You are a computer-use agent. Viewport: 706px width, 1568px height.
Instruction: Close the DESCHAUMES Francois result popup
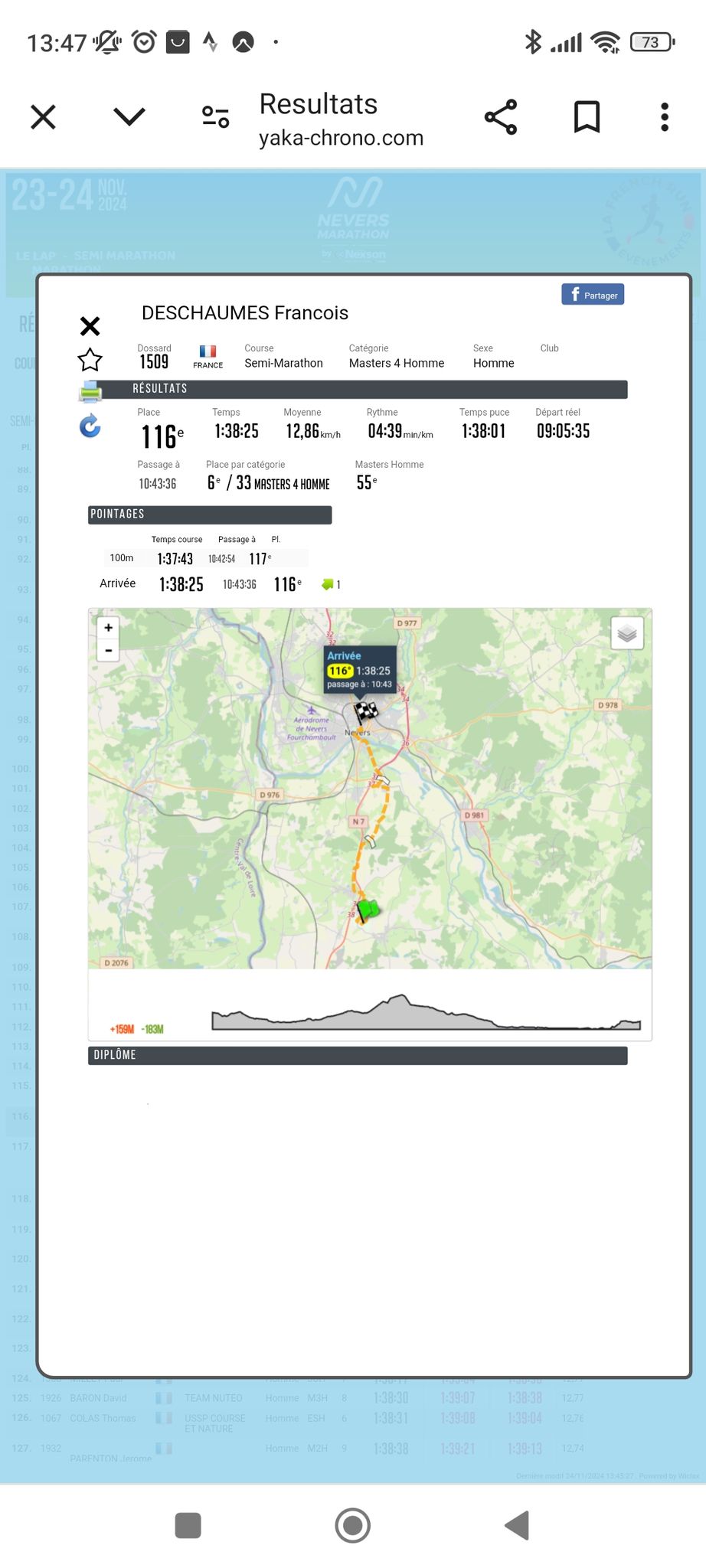[x=90, y=326]
